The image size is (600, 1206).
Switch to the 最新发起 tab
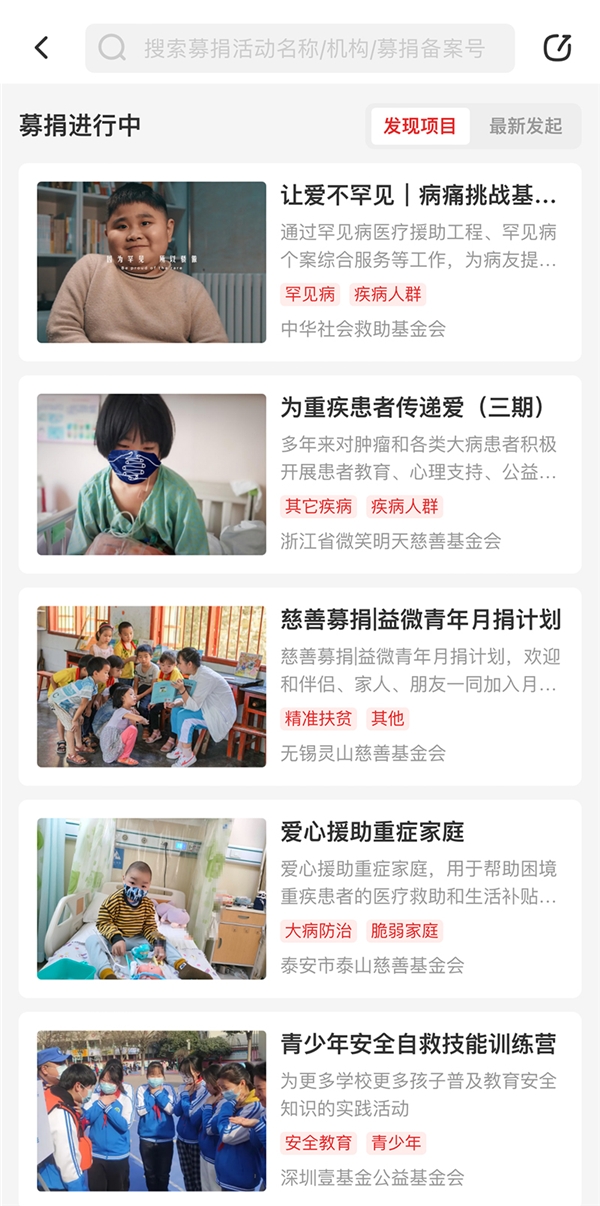pyautogui.click(x=525, y=126)
